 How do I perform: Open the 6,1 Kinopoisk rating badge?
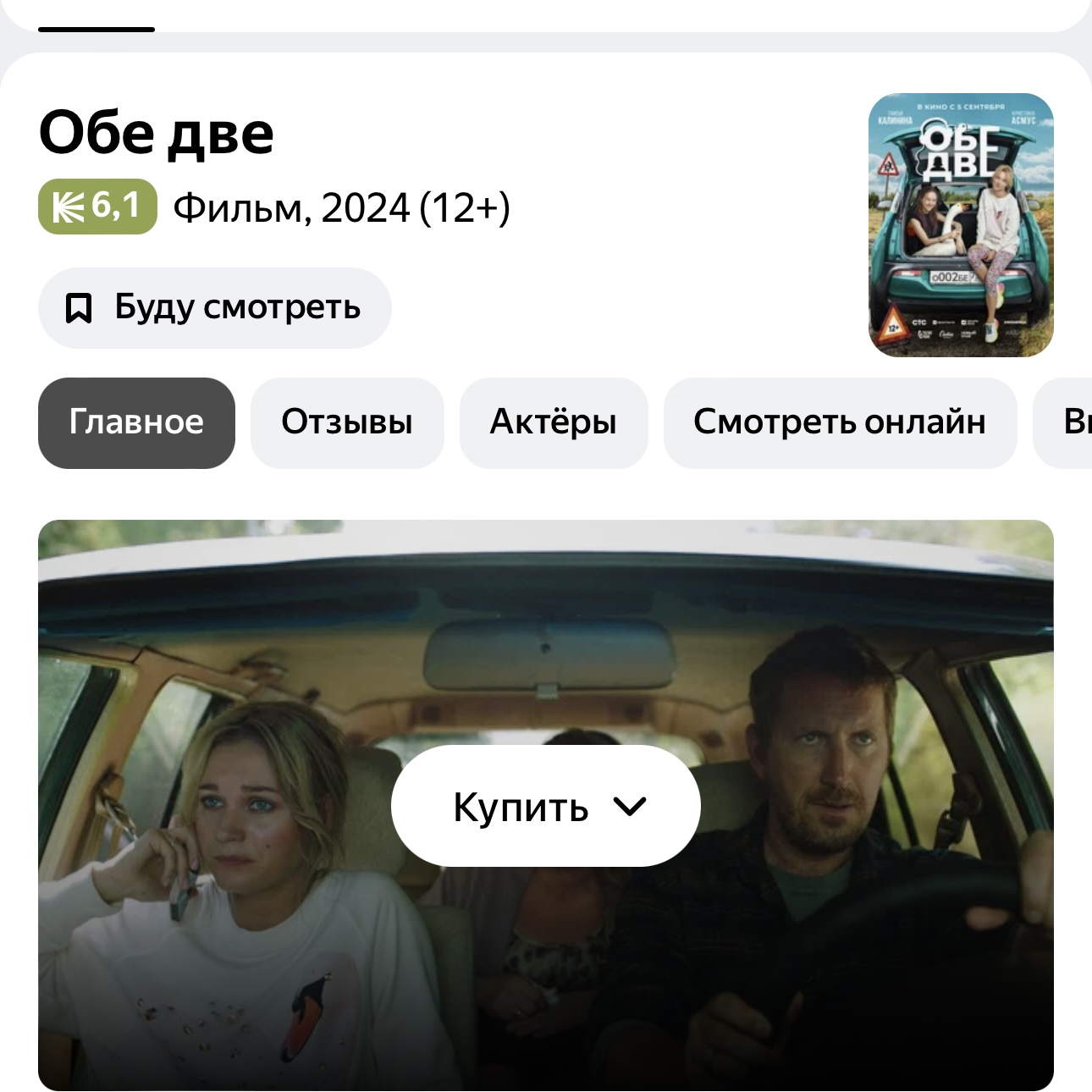[x=97, y=207]
